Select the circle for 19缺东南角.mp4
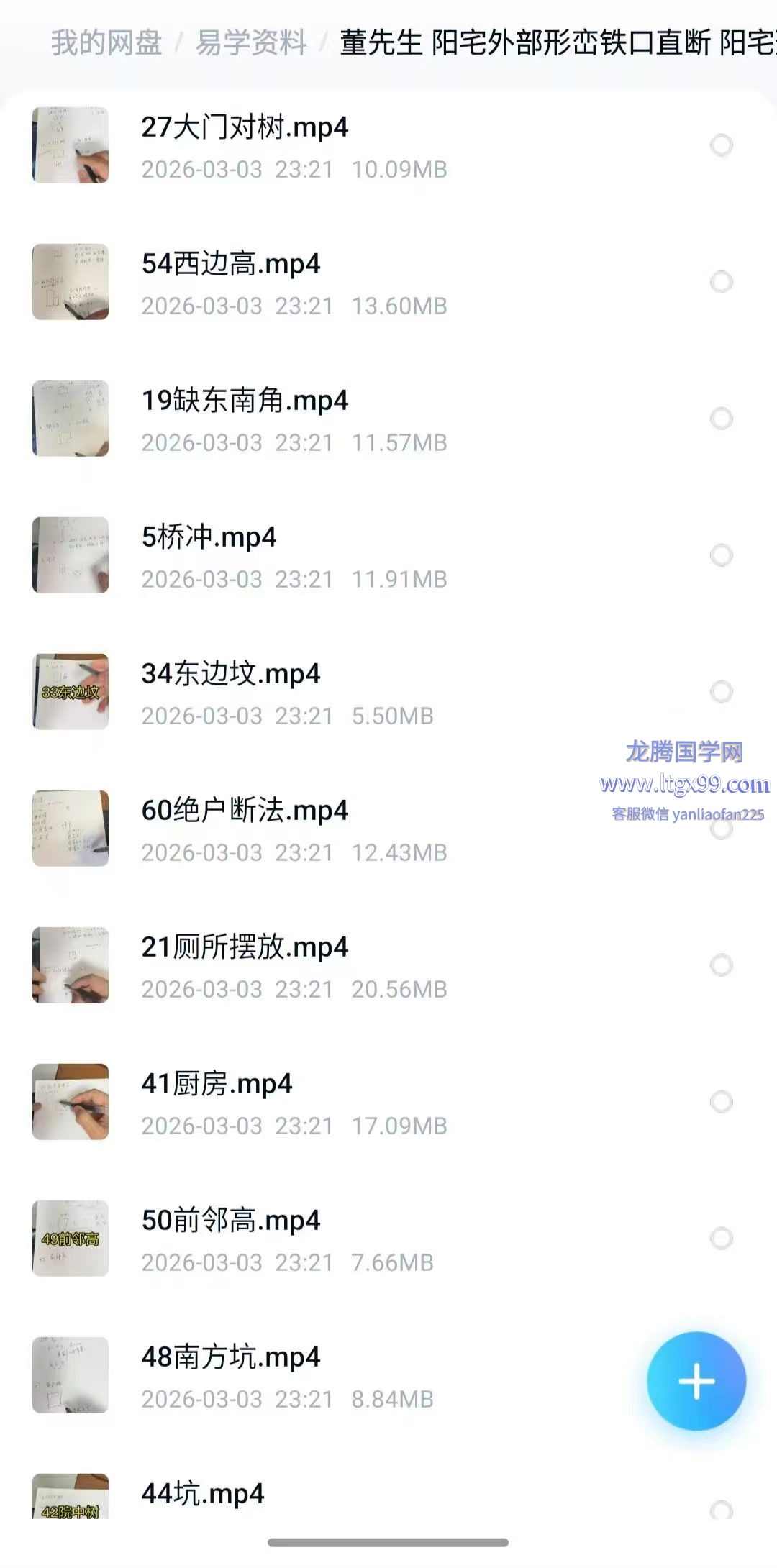This screenshot has height=1568, width=777. 721,419
